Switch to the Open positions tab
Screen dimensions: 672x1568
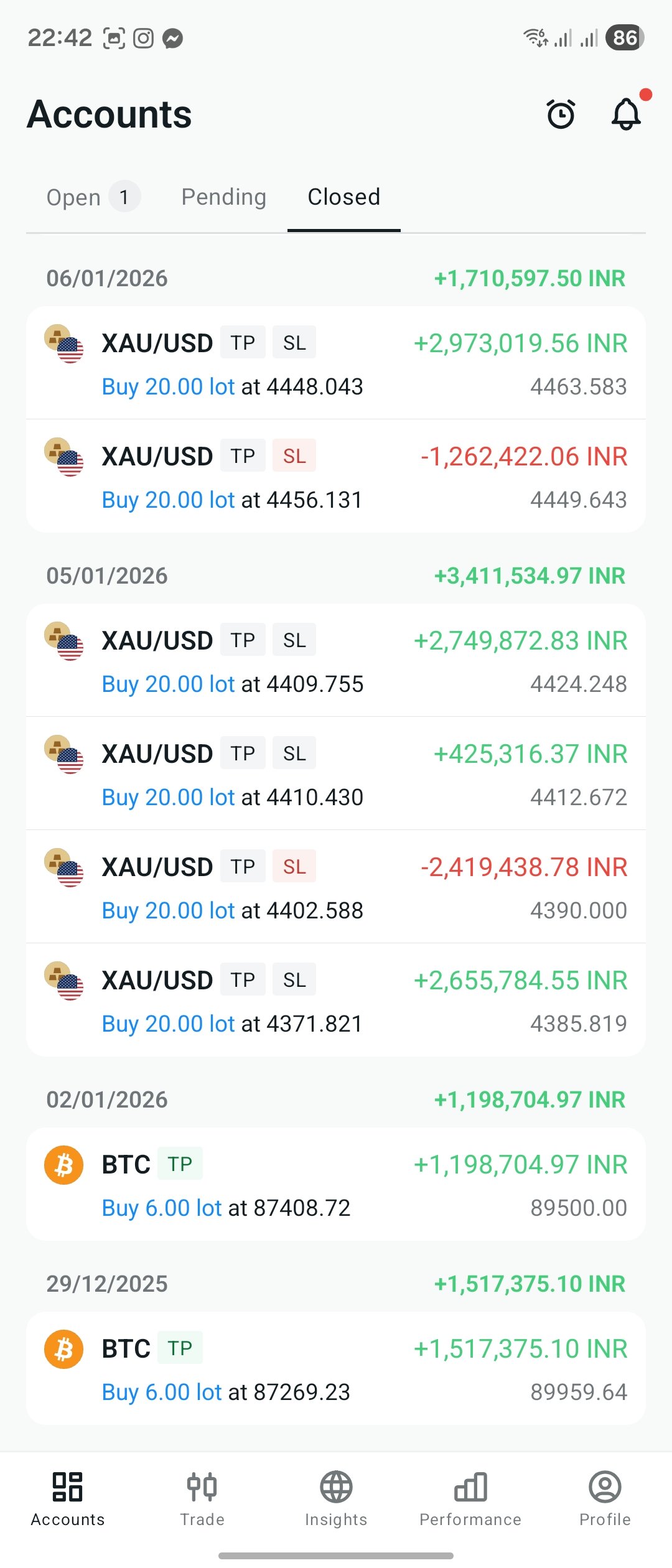click(x=92, y=197)
